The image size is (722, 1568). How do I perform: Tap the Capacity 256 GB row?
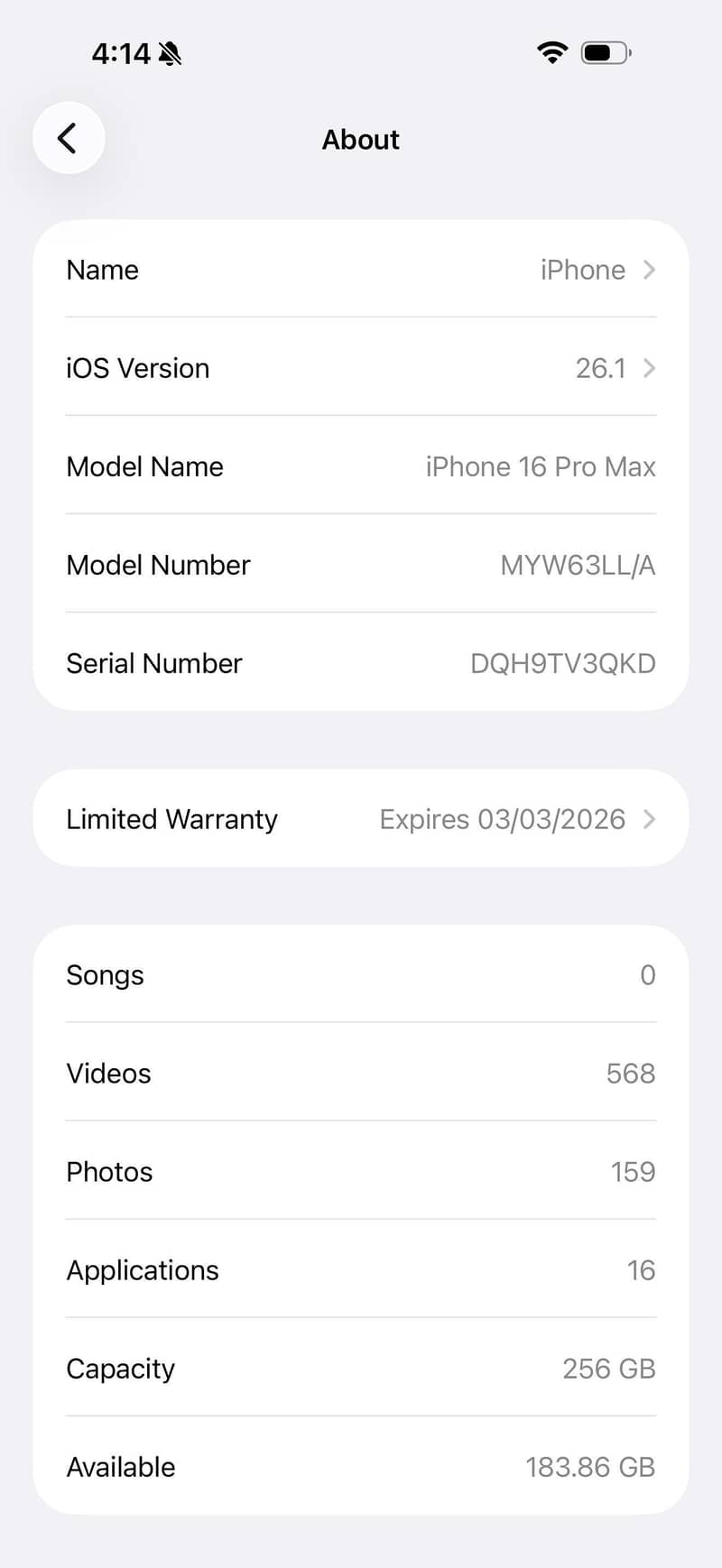(x=361, y=1369)
